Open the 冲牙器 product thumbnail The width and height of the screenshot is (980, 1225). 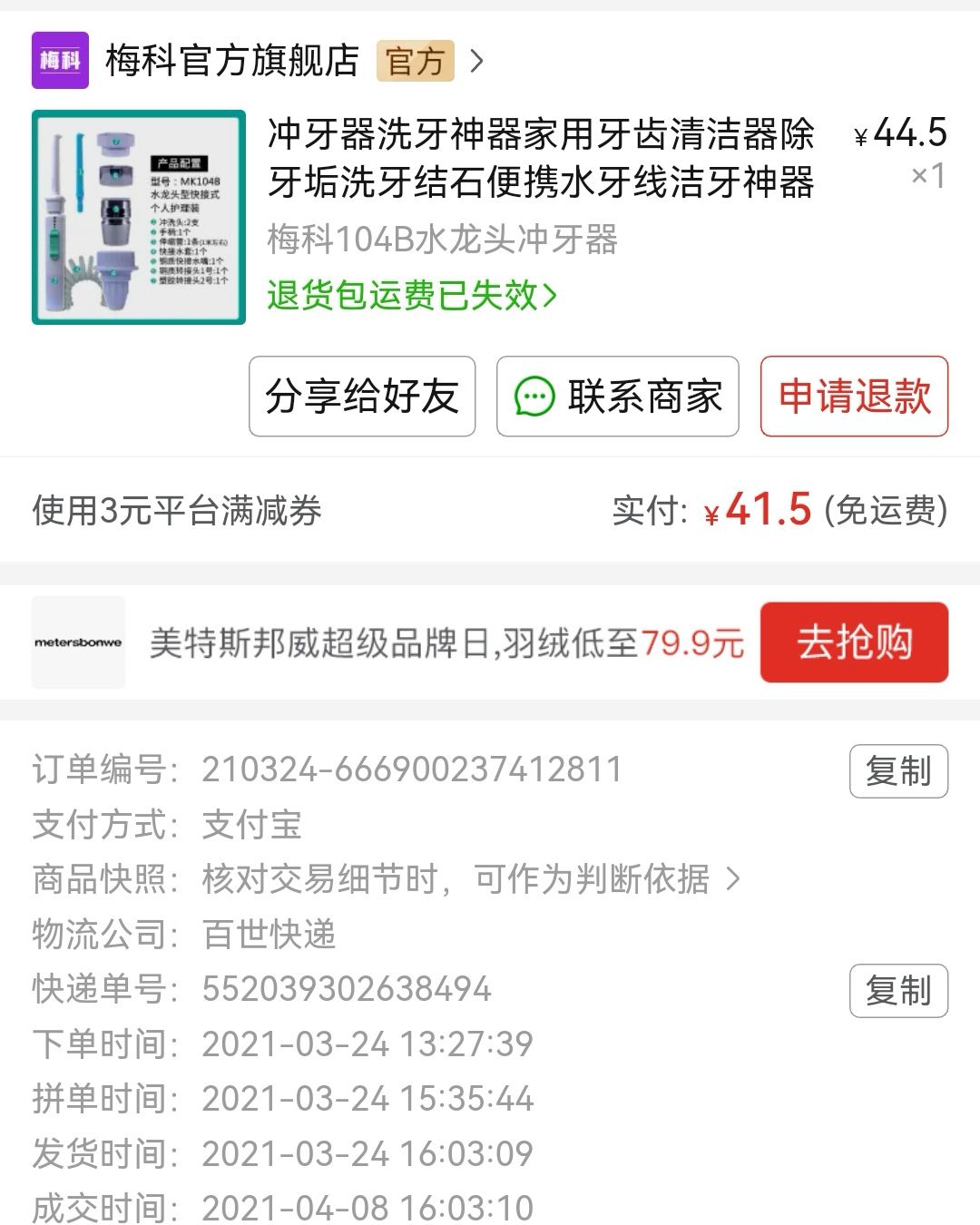coord(139,217)
